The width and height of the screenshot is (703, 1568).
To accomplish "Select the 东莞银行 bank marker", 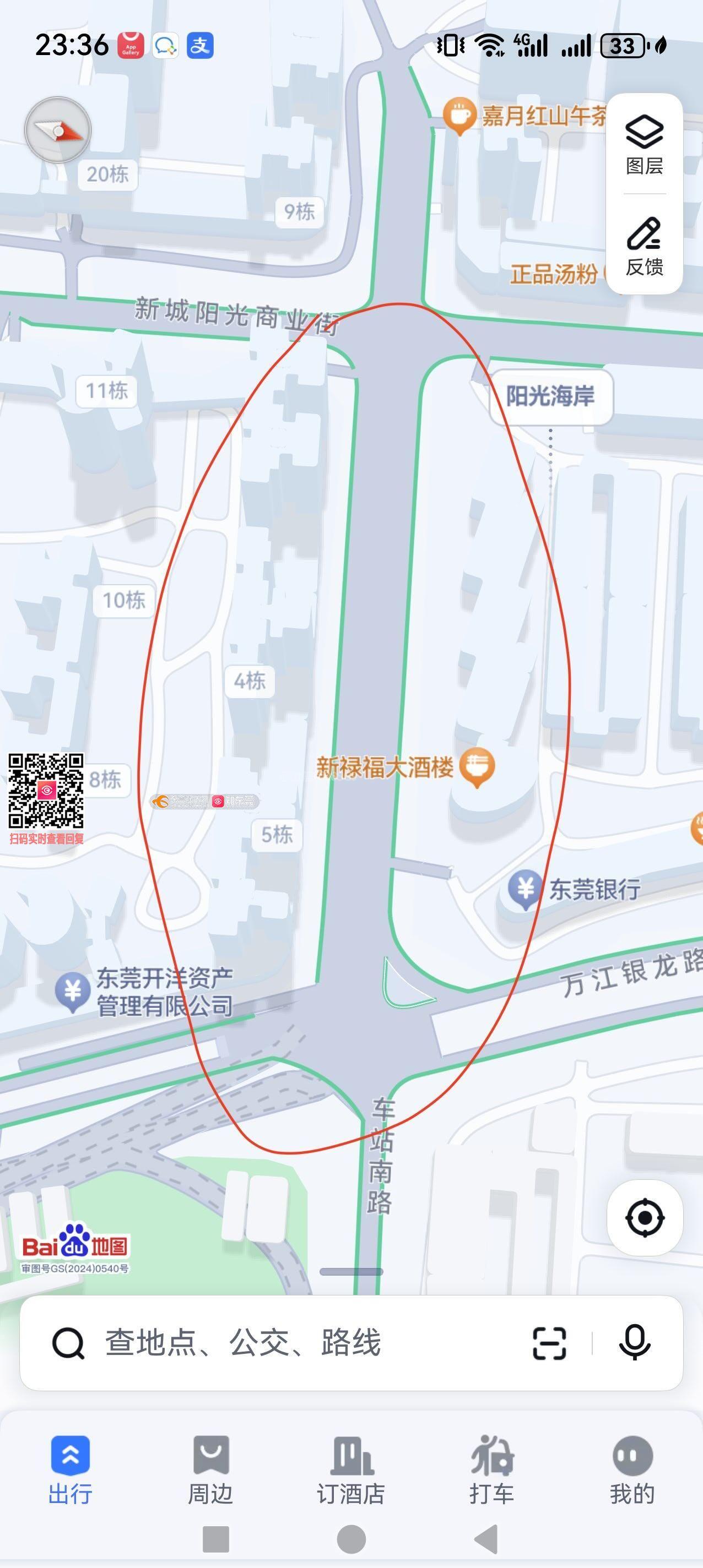I will [x=525, y=888].
